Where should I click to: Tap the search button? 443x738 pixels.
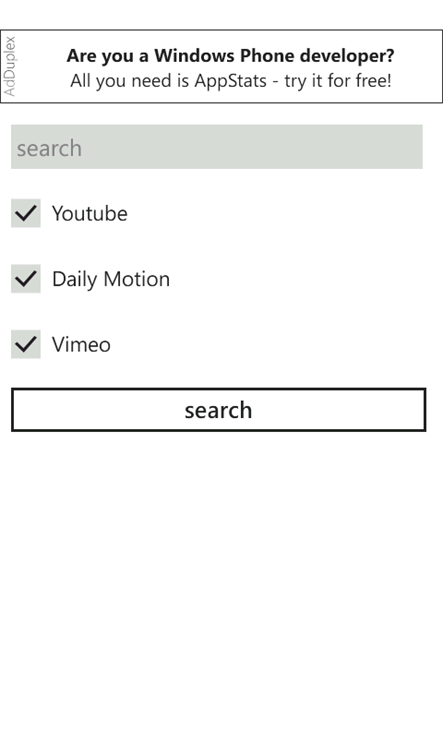218,409
